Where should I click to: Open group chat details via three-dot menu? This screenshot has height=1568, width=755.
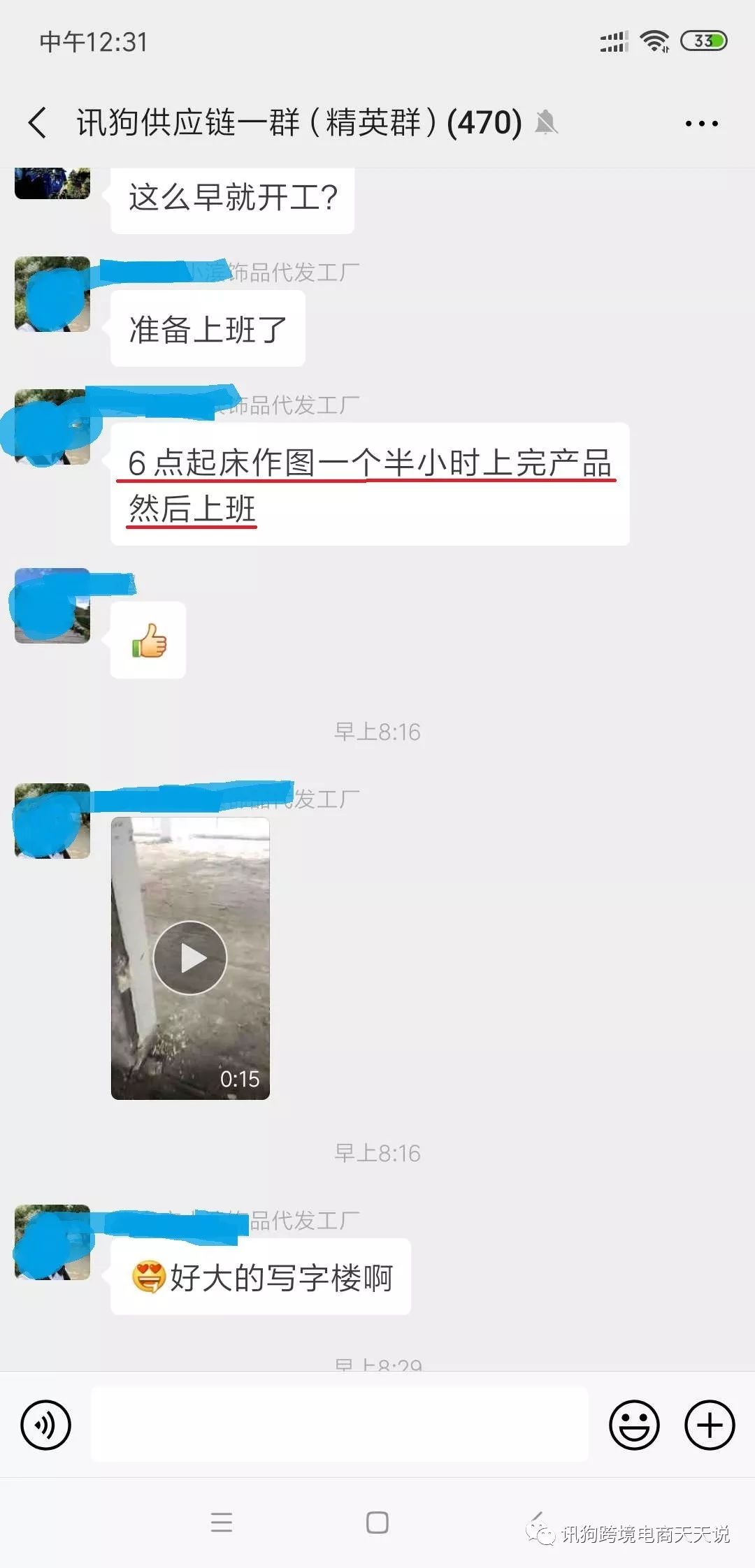coord(701,124)
